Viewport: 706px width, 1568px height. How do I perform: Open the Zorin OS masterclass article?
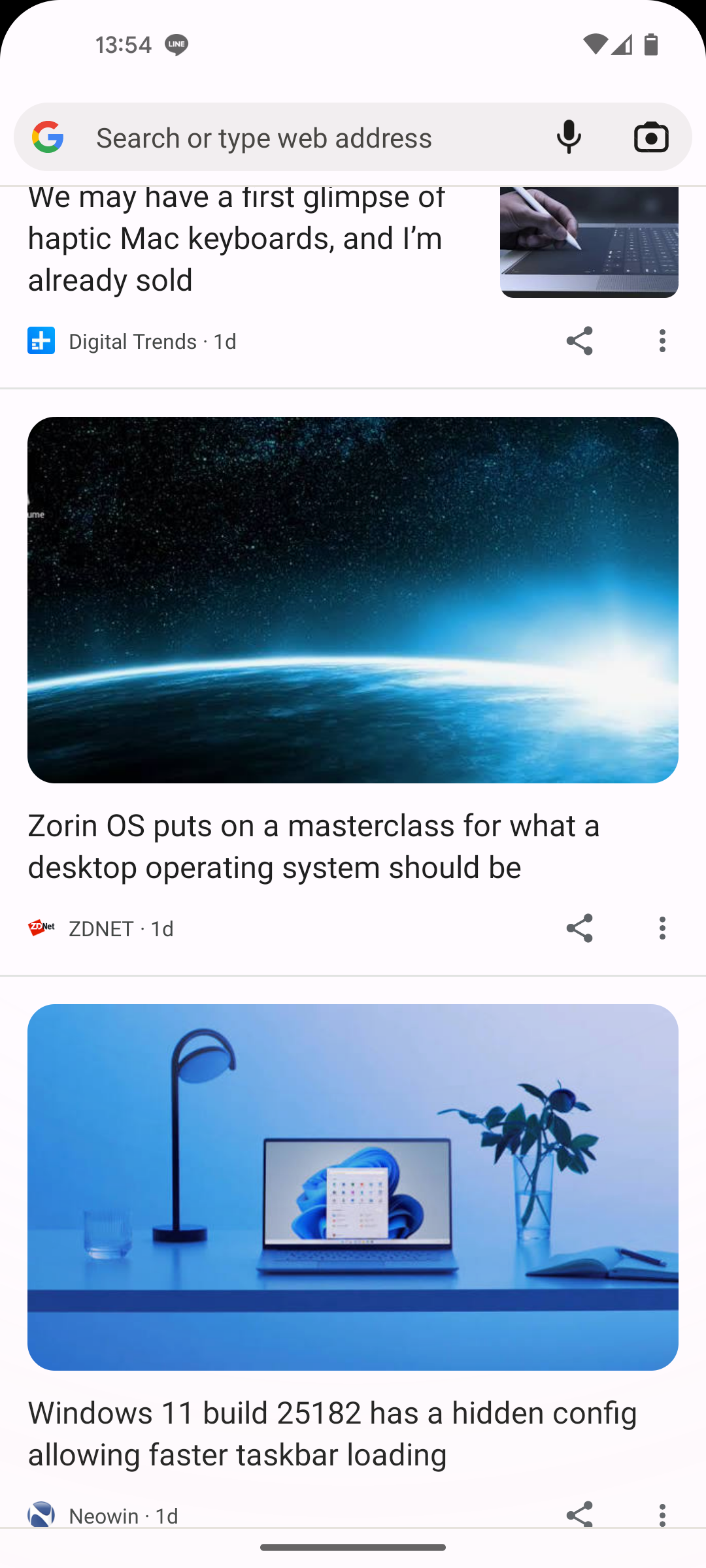pos(314,846)
